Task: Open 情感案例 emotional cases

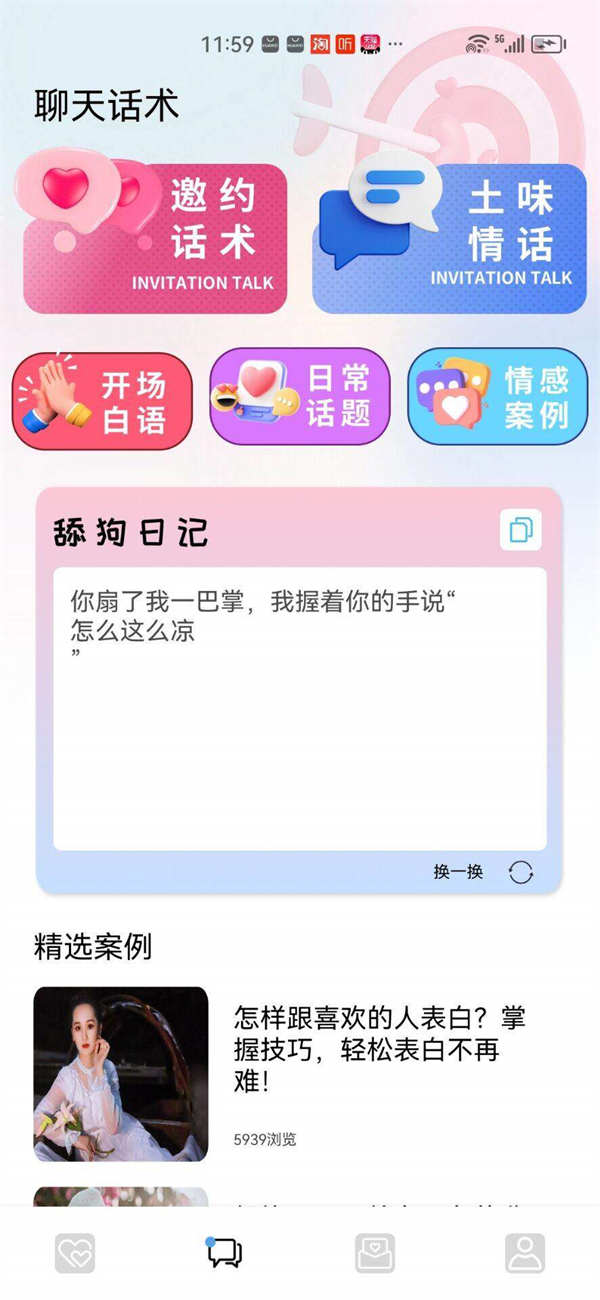Action: point(497,396)
